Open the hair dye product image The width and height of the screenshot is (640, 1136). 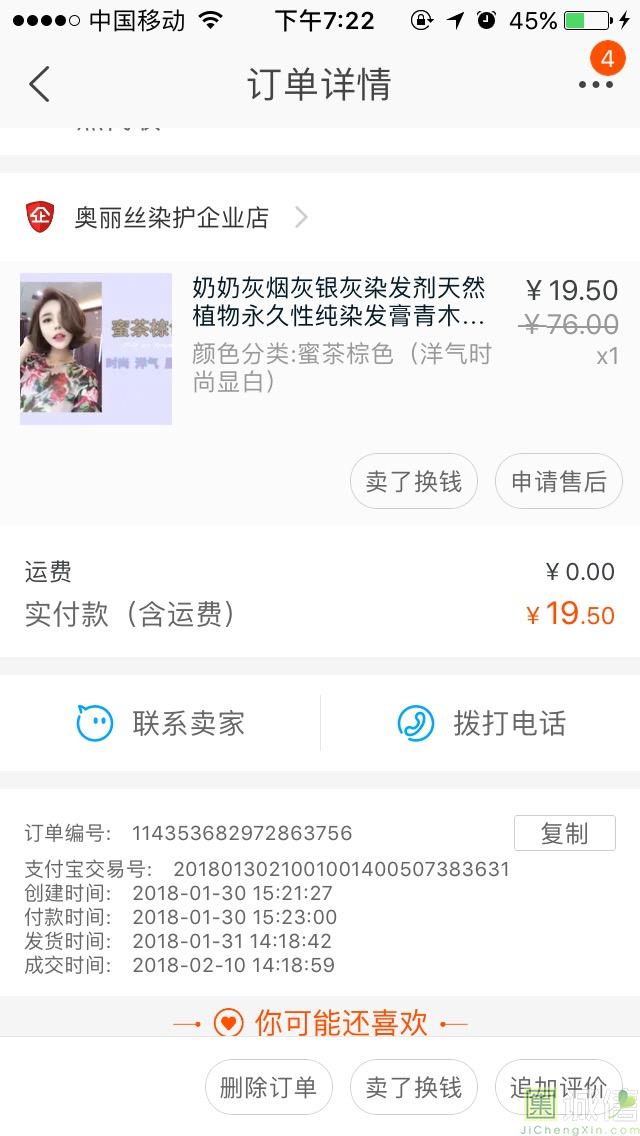tap(96, 347)
